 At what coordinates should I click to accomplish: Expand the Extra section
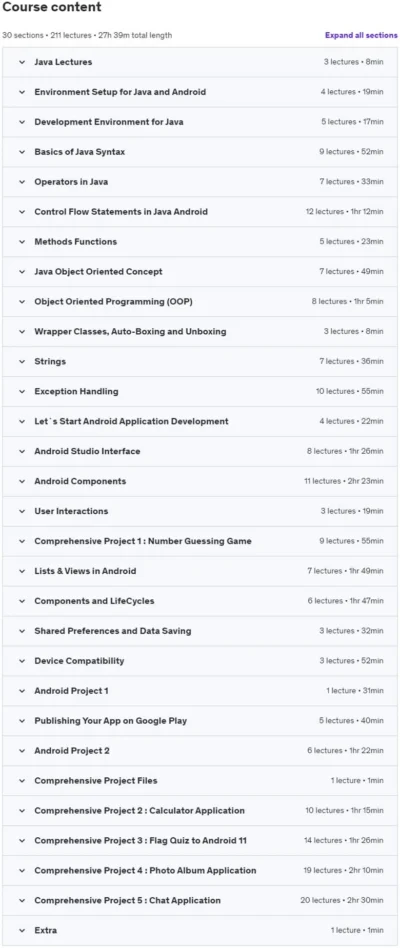(x=200, y=930)
